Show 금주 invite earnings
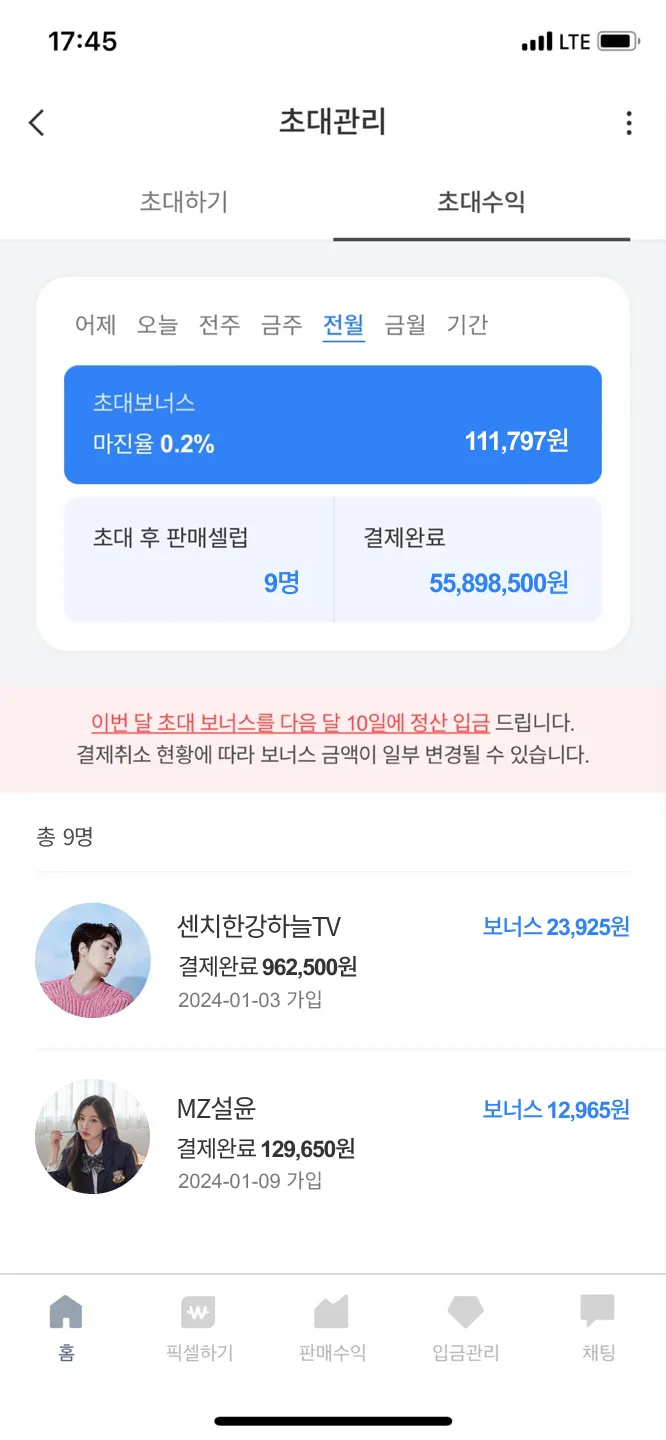Screen dimensions: 666x1440 click(281, 325)
